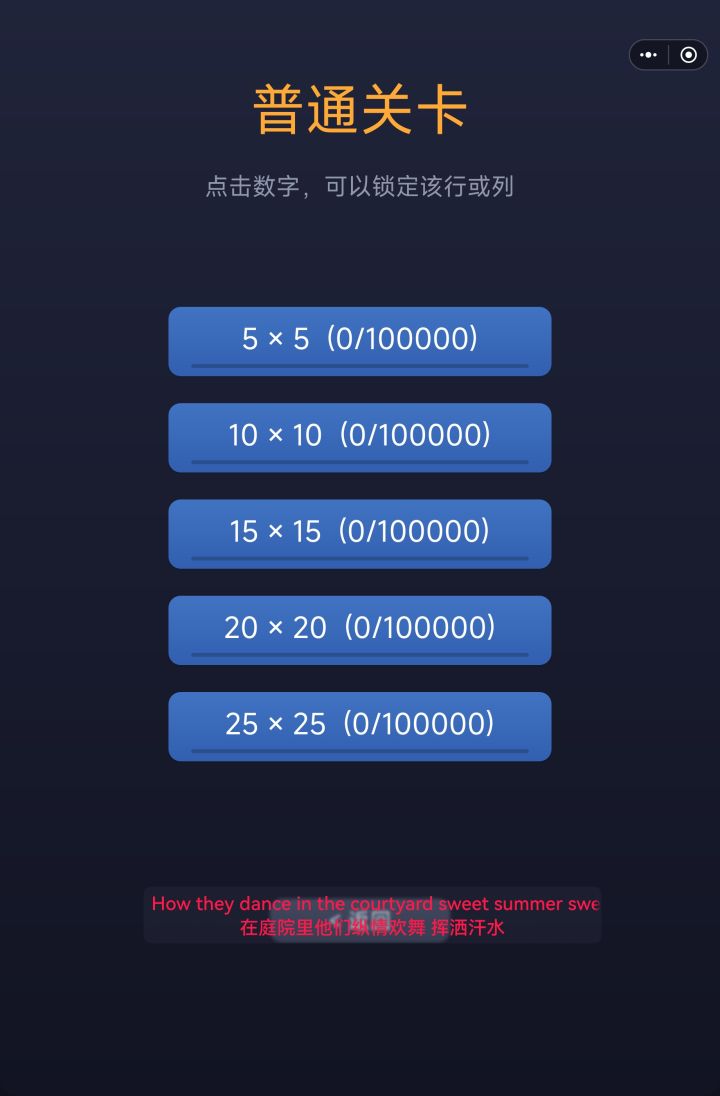Click the 普通关卡 title text
This screenshot has width=720, height=1096.
coord(360,108)
